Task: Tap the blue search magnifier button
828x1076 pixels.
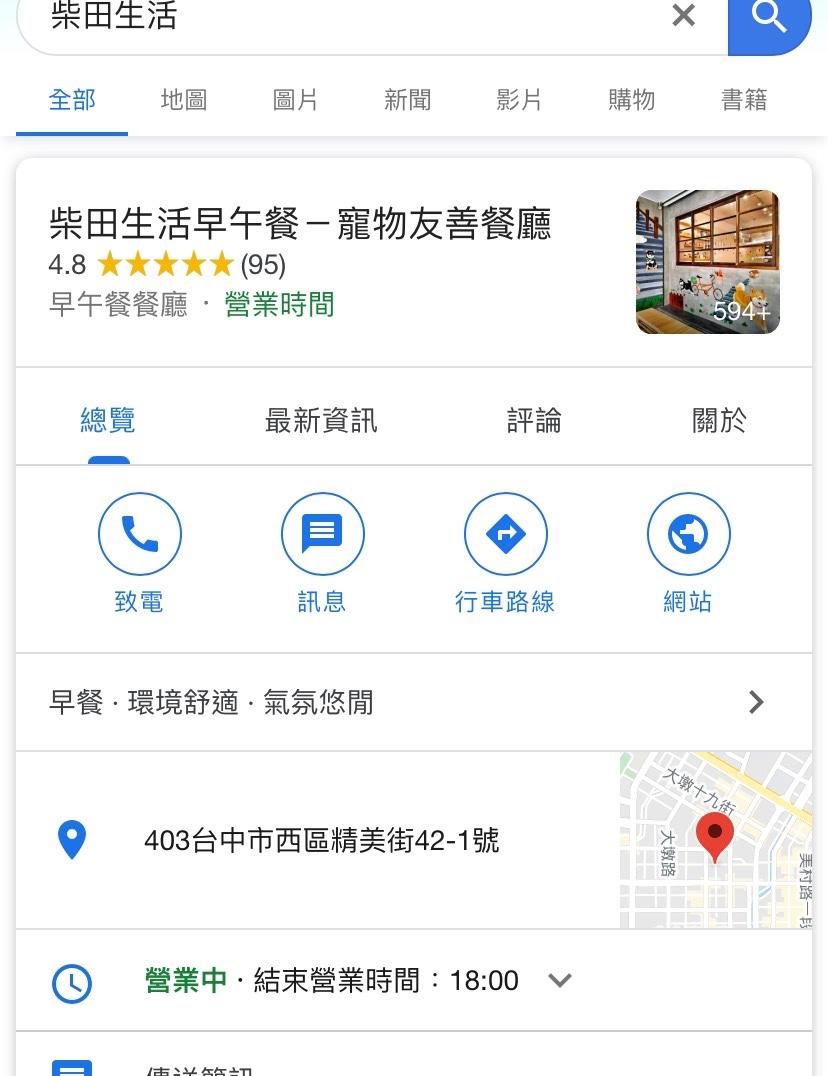Action: tap(769, 18)
